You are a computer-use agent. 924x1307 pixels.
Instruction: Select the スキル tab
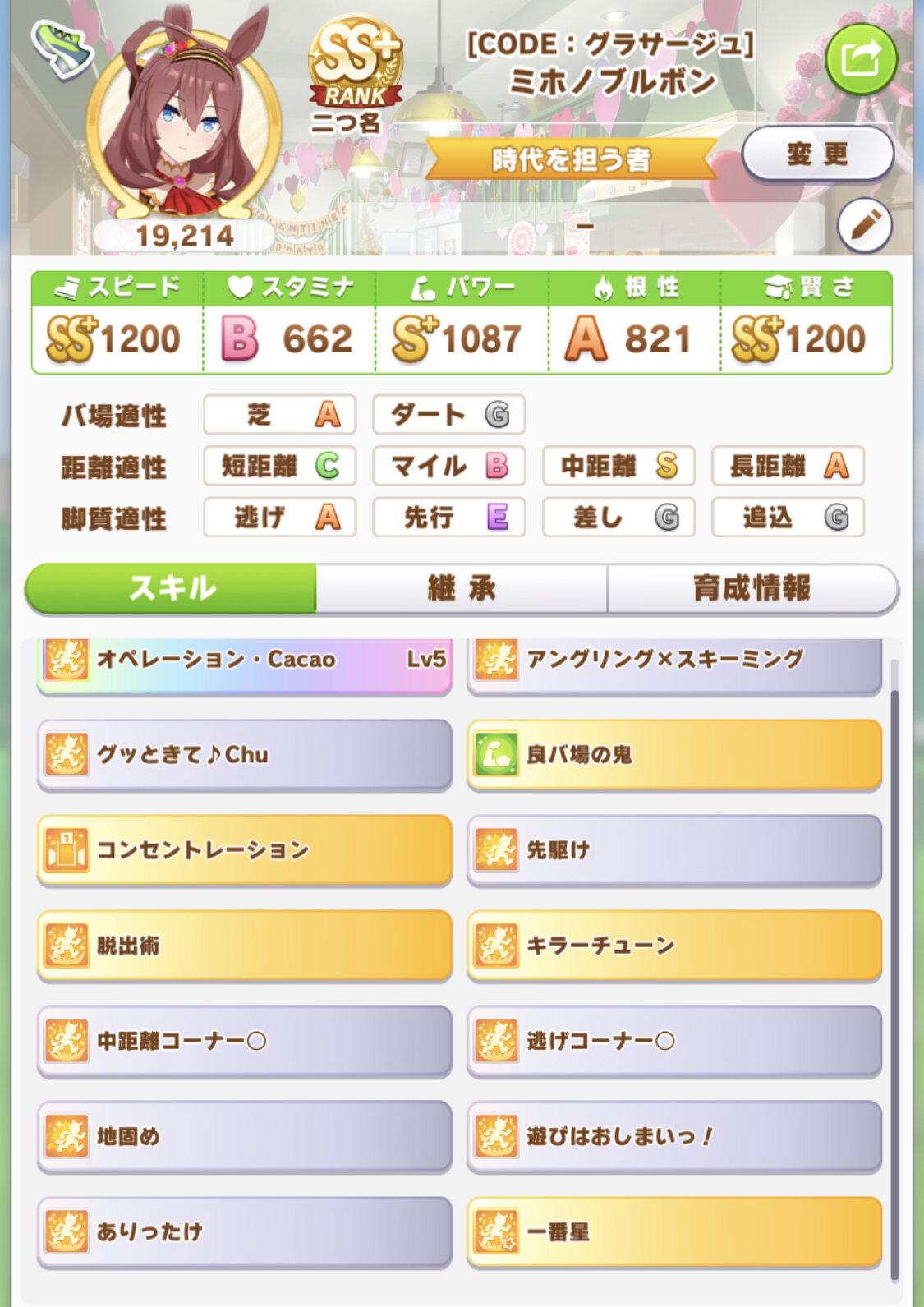171,588
